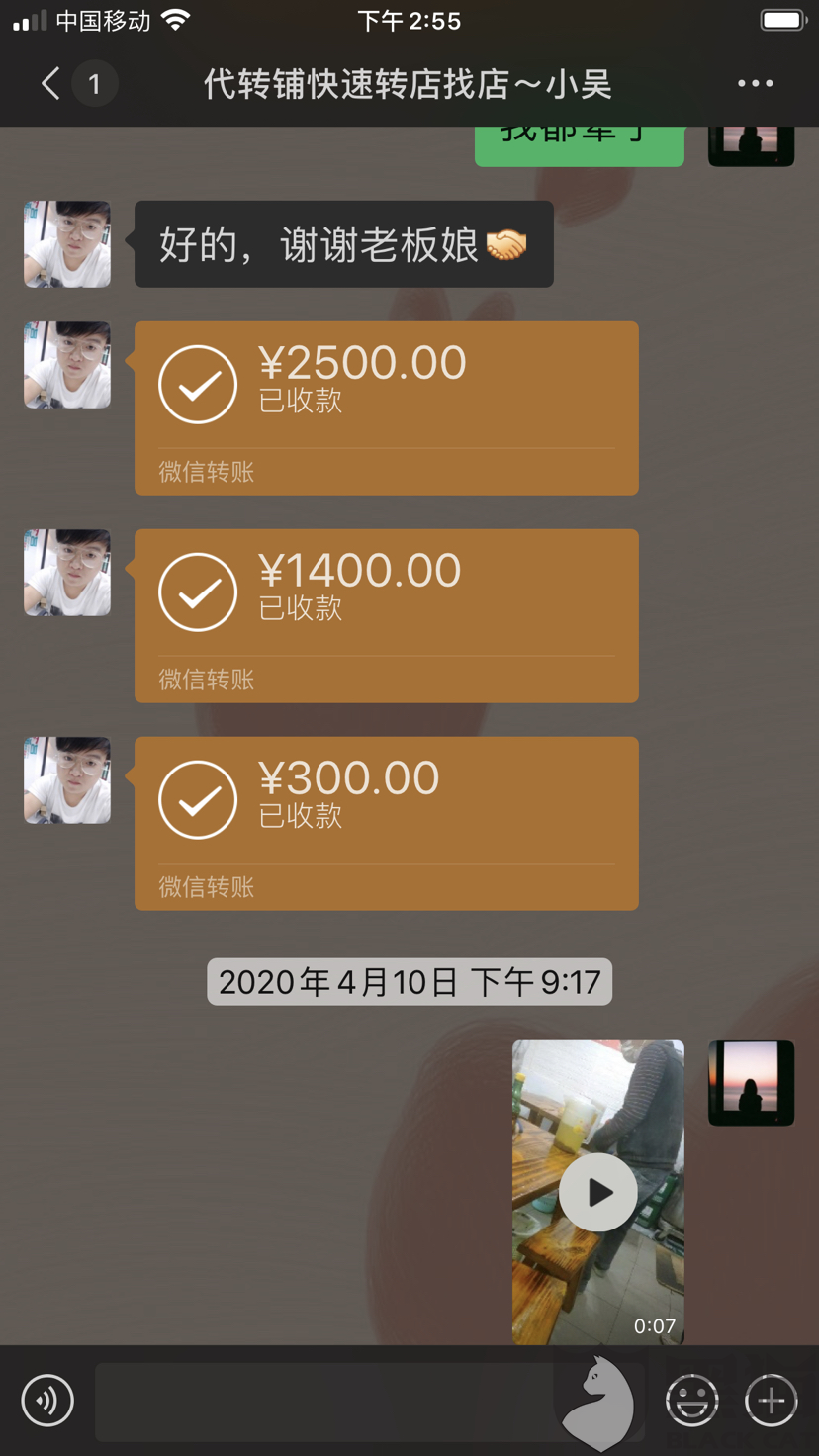Play the 0:07 video message
Screen dimensions: 819x1456
[x=598, y=1192]
